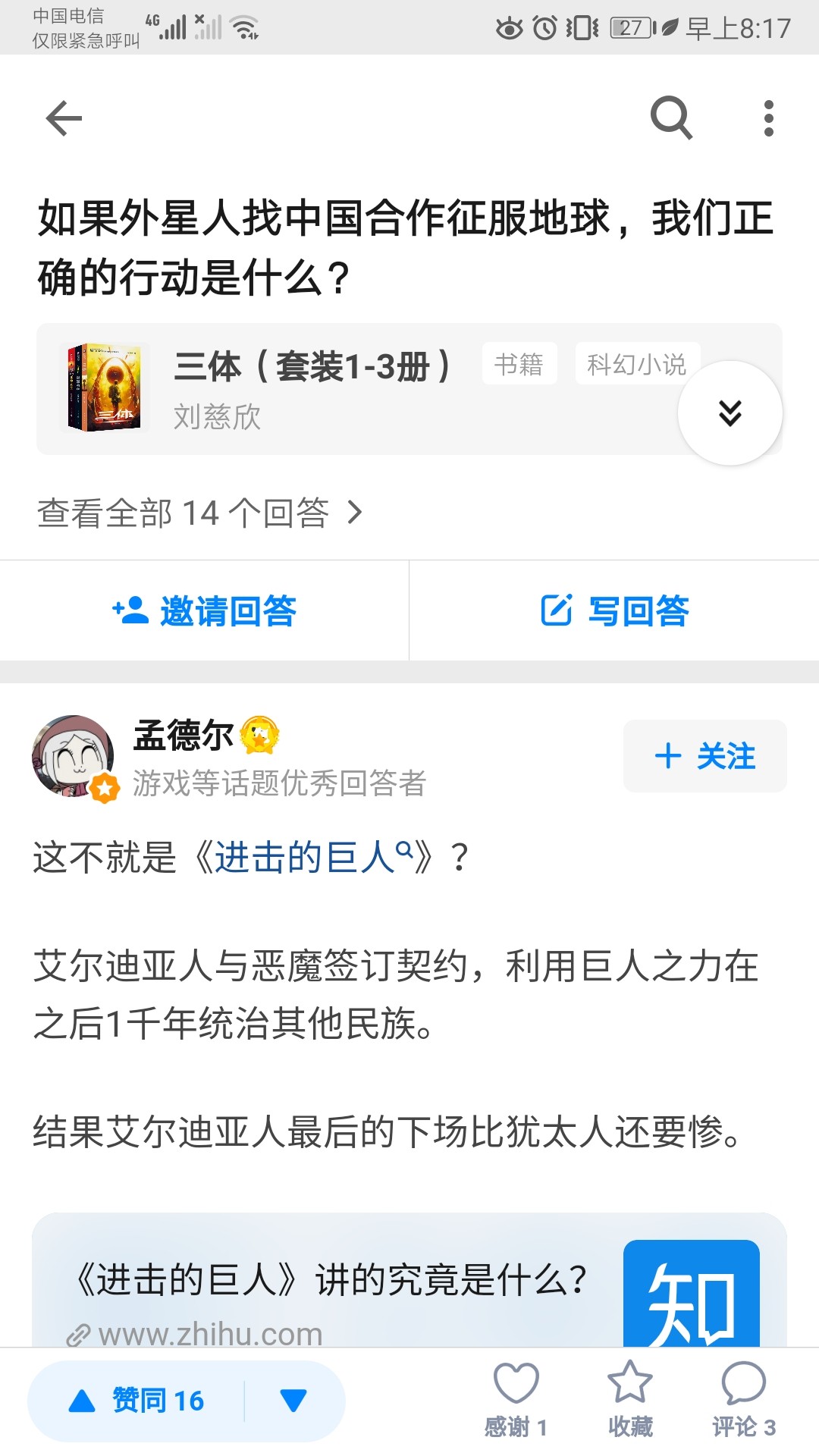Open 孟德尔's profile avatar
Viewport: 819px width, 1456px height.
pos(73,756)
